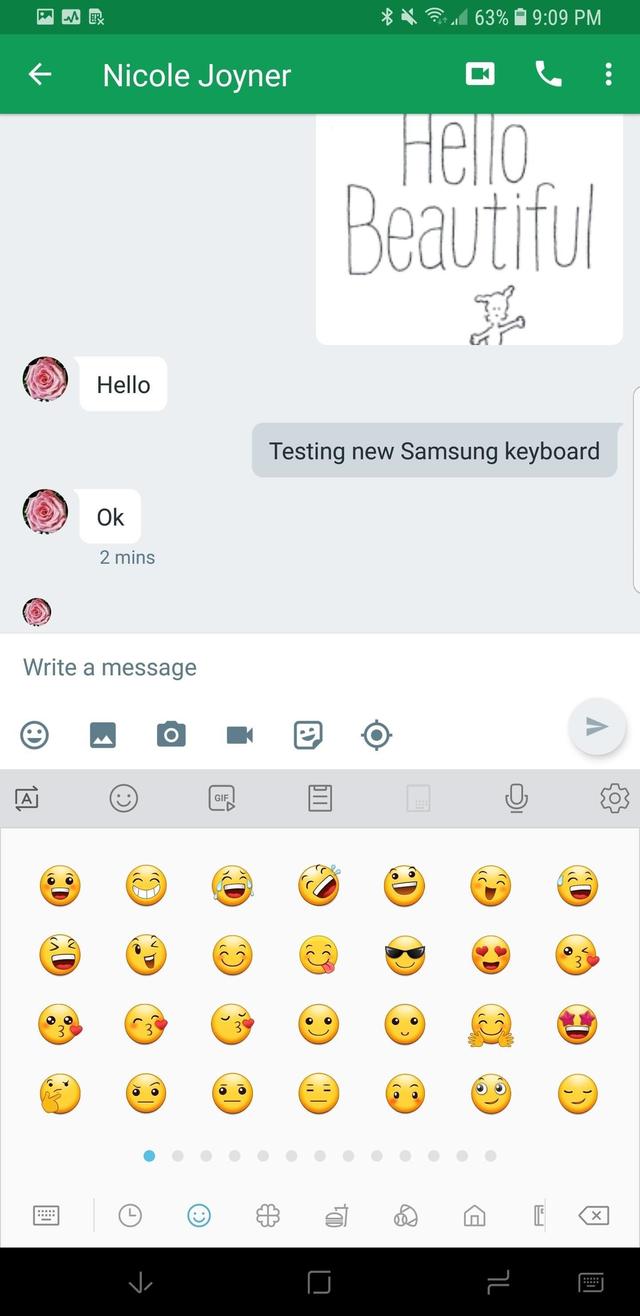Open the overflow menu in the app bar
The image size is (640, 1316).
(x=608, y=74)
